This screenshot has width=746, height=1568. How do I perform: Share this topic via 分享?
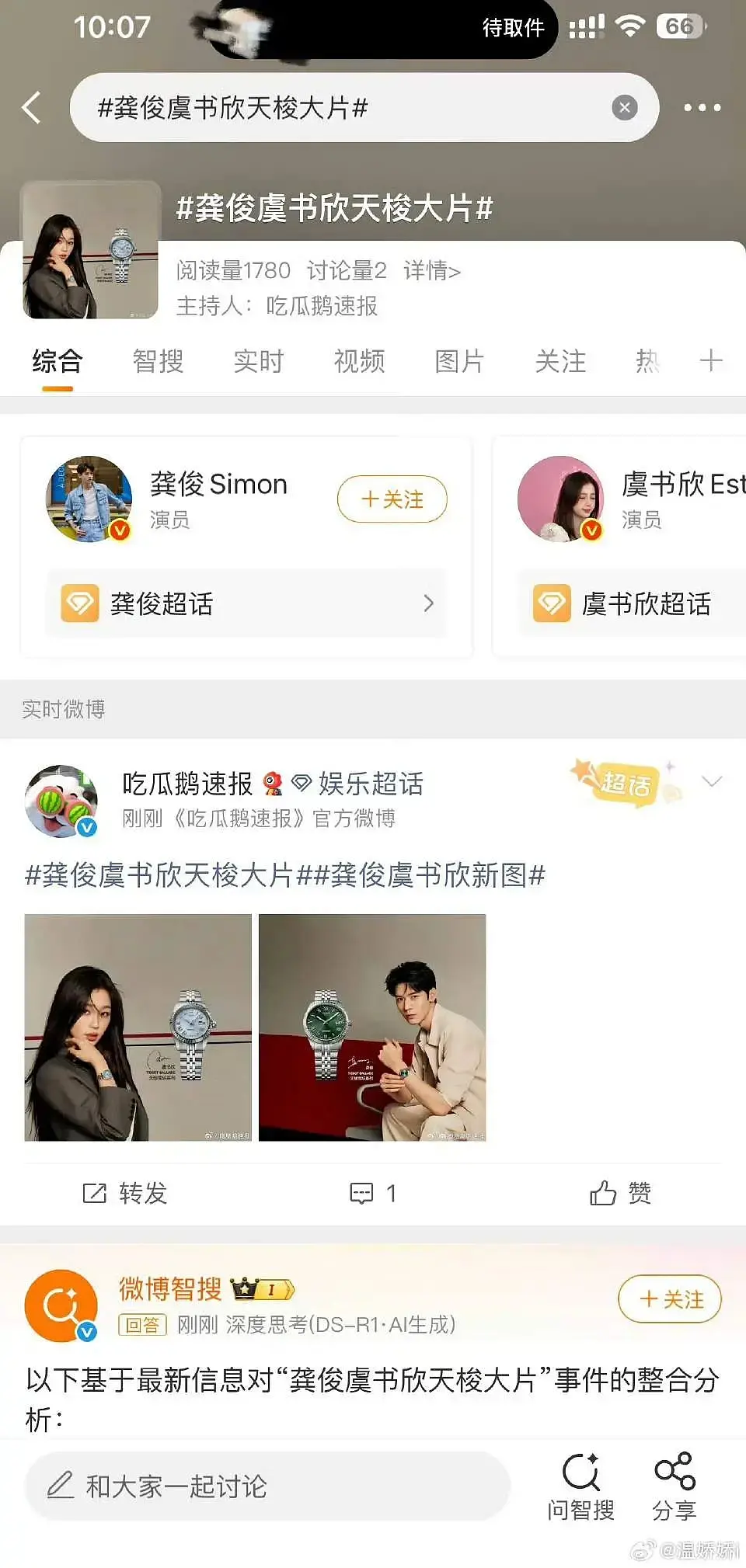pyautogui.click(x=674, y=1486)
